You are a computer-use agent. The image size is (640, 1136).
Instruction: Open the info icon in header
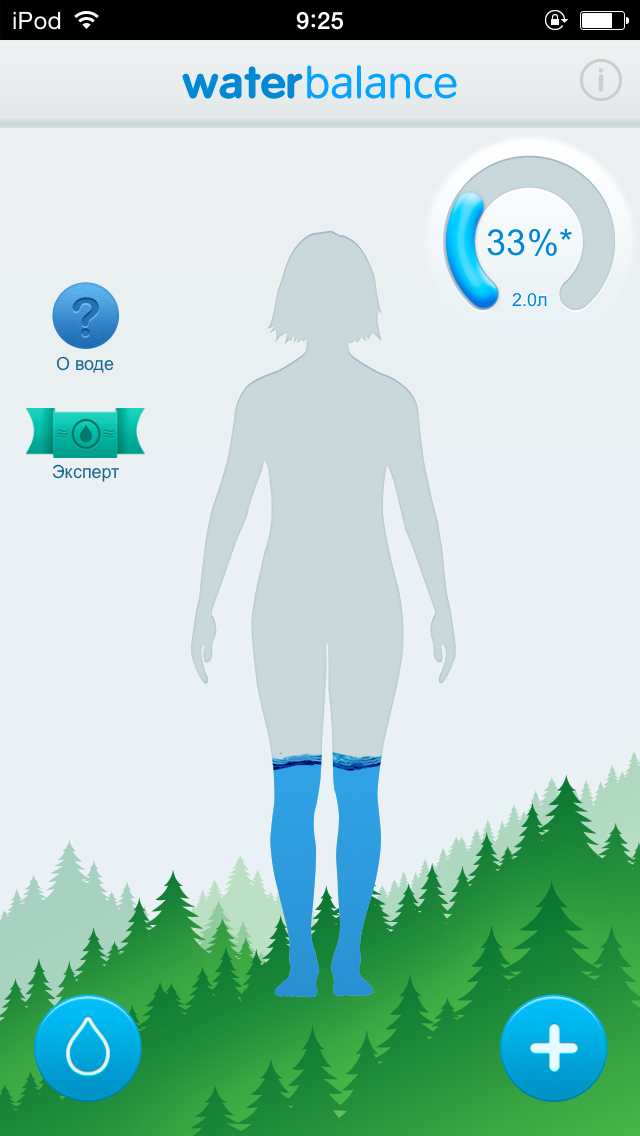click(600, 80)
